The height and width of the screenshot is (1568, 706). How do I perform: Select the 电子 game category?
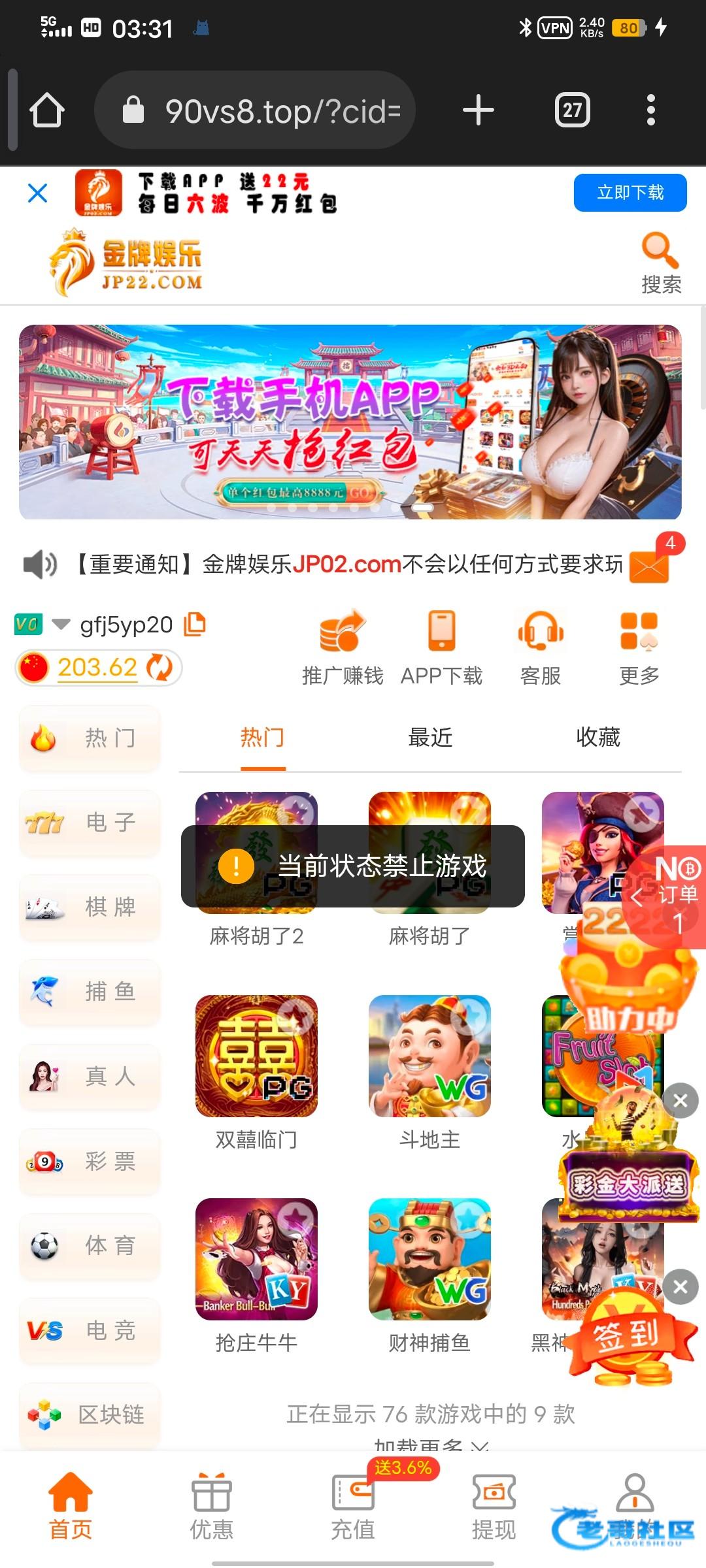[90, 823]
